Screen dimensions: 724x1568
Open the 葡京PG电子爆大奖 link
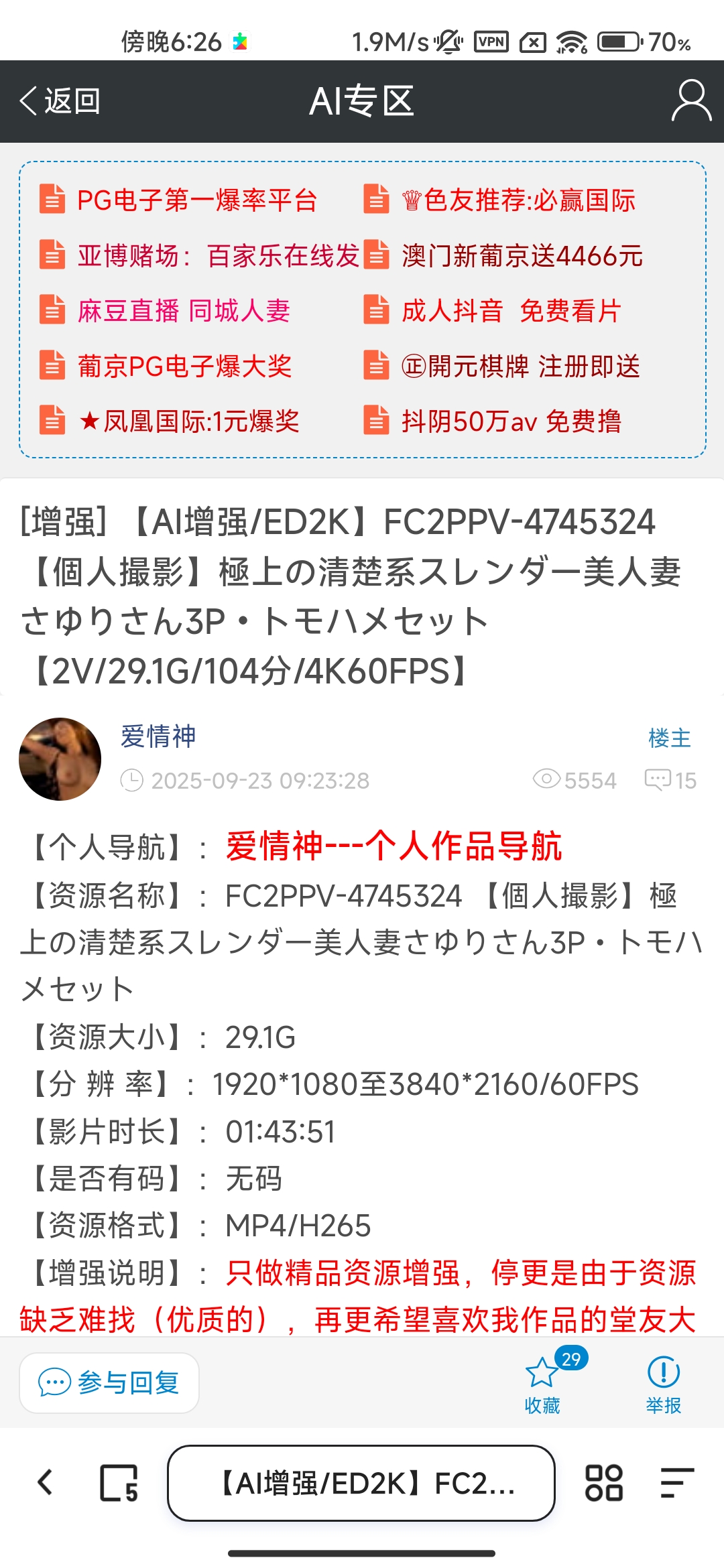tap(184, 367)
